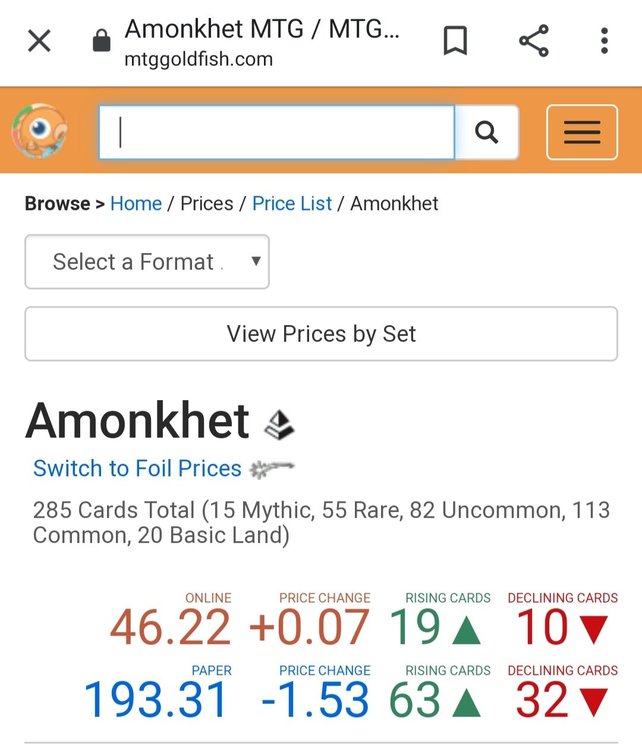The width and height of the screenshot is (642, 750).
Task: Tap the MTGGoldfish logo
Action: point(40,132)
